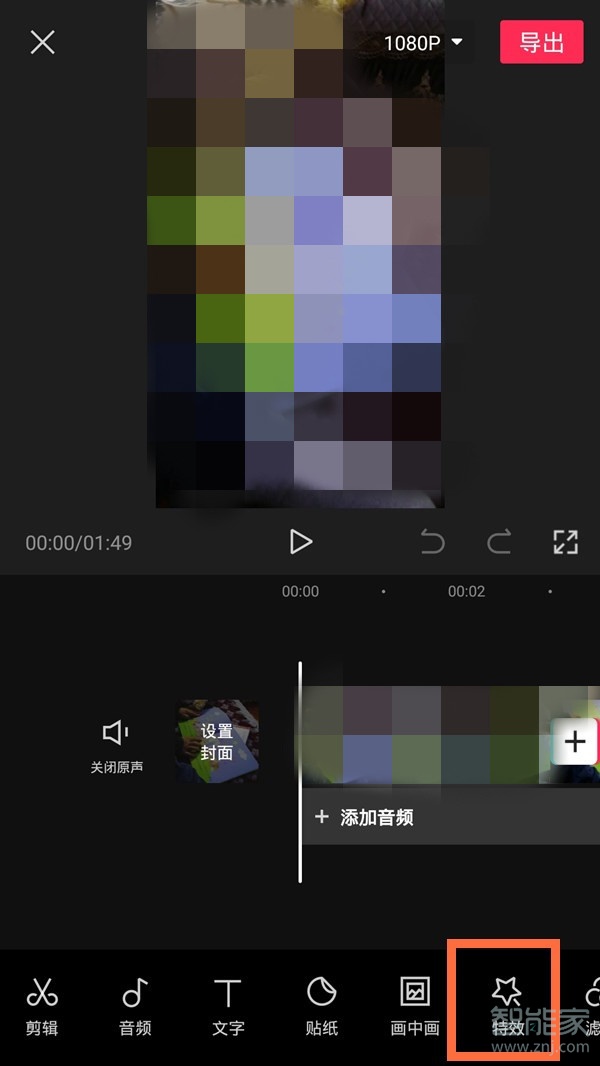Screen dimensions: 600x1066
Task: Add a new clip with plus button
Action: [574, 741]
